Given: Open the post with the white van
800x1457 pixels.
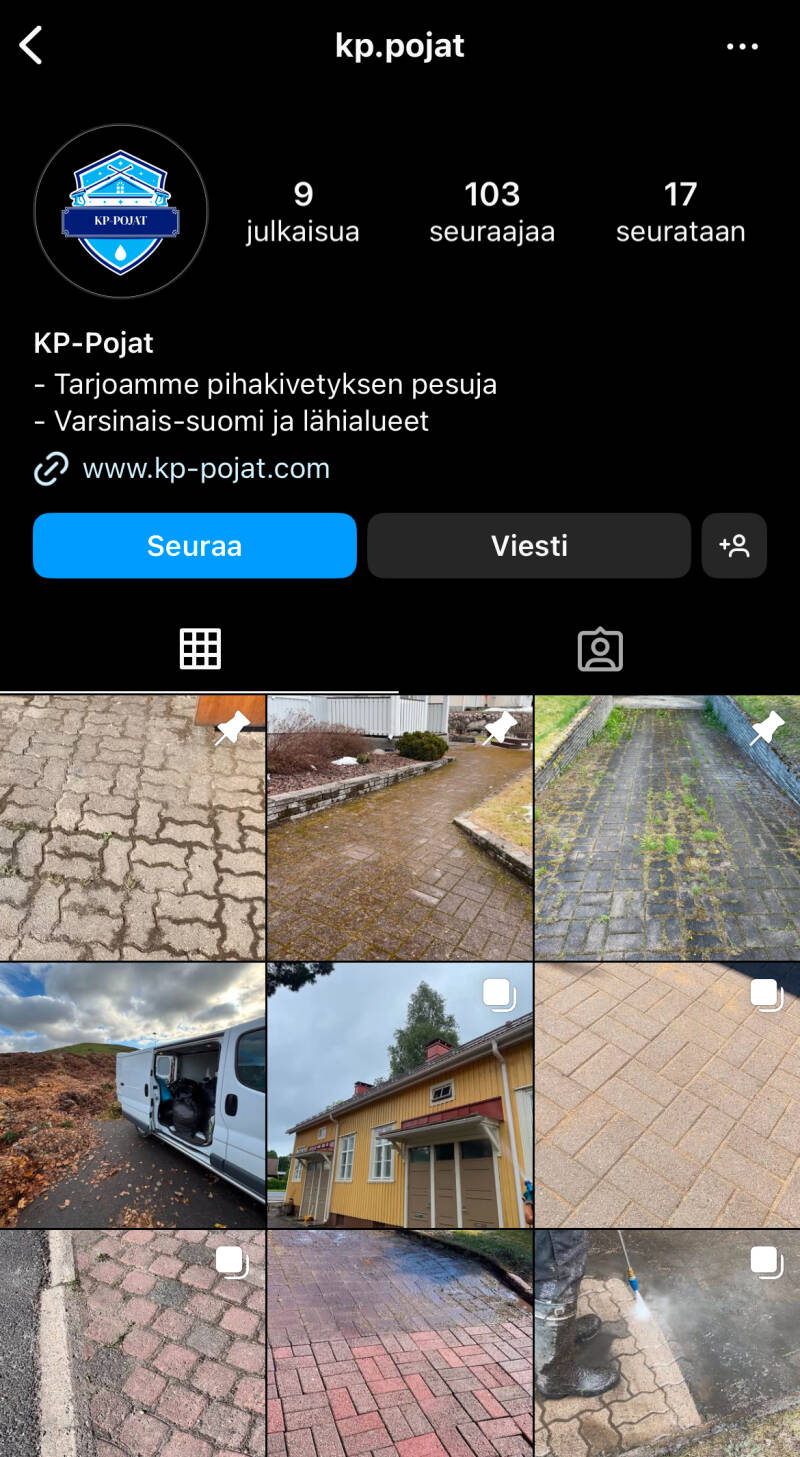Looking at the screenshot, I should [132, 1095].
